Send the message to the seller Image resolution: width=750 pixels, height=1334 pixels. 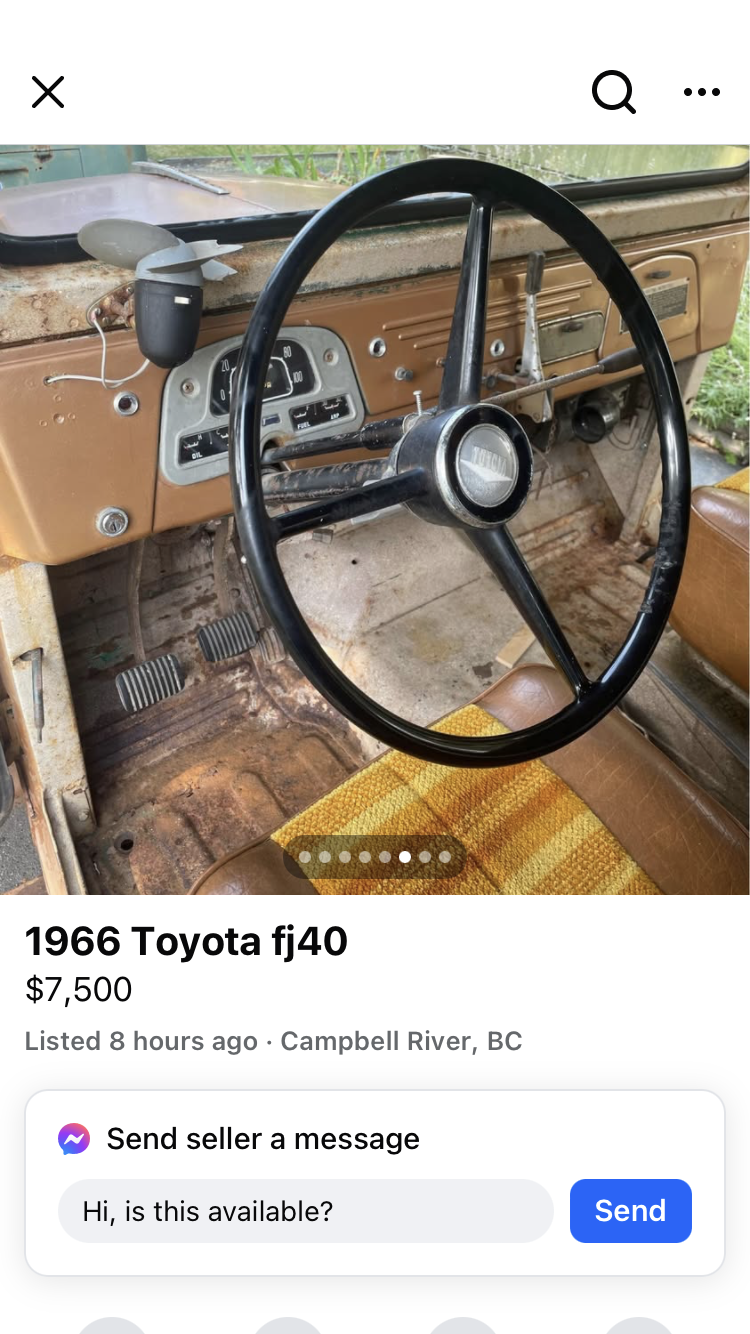pos(630,1211)
